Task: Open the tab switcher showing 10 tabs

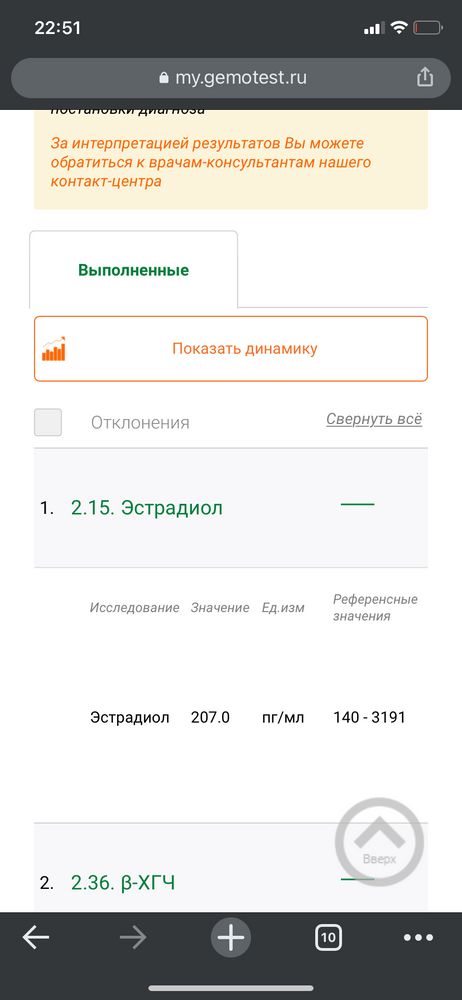Action: 328,938
